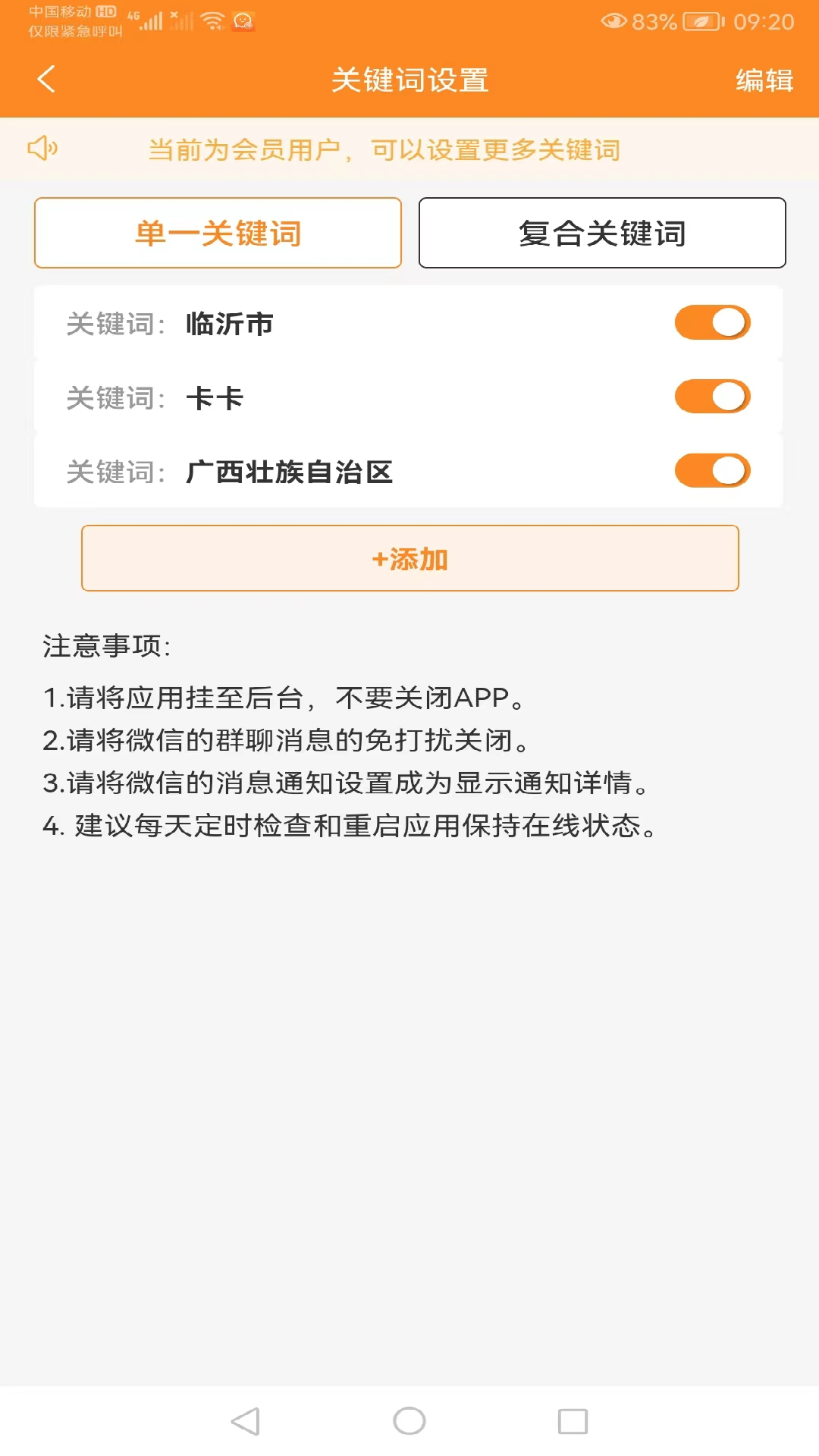Add a new keyword with +添加
Screen dimensions: 819x1456
pos(410,559)
